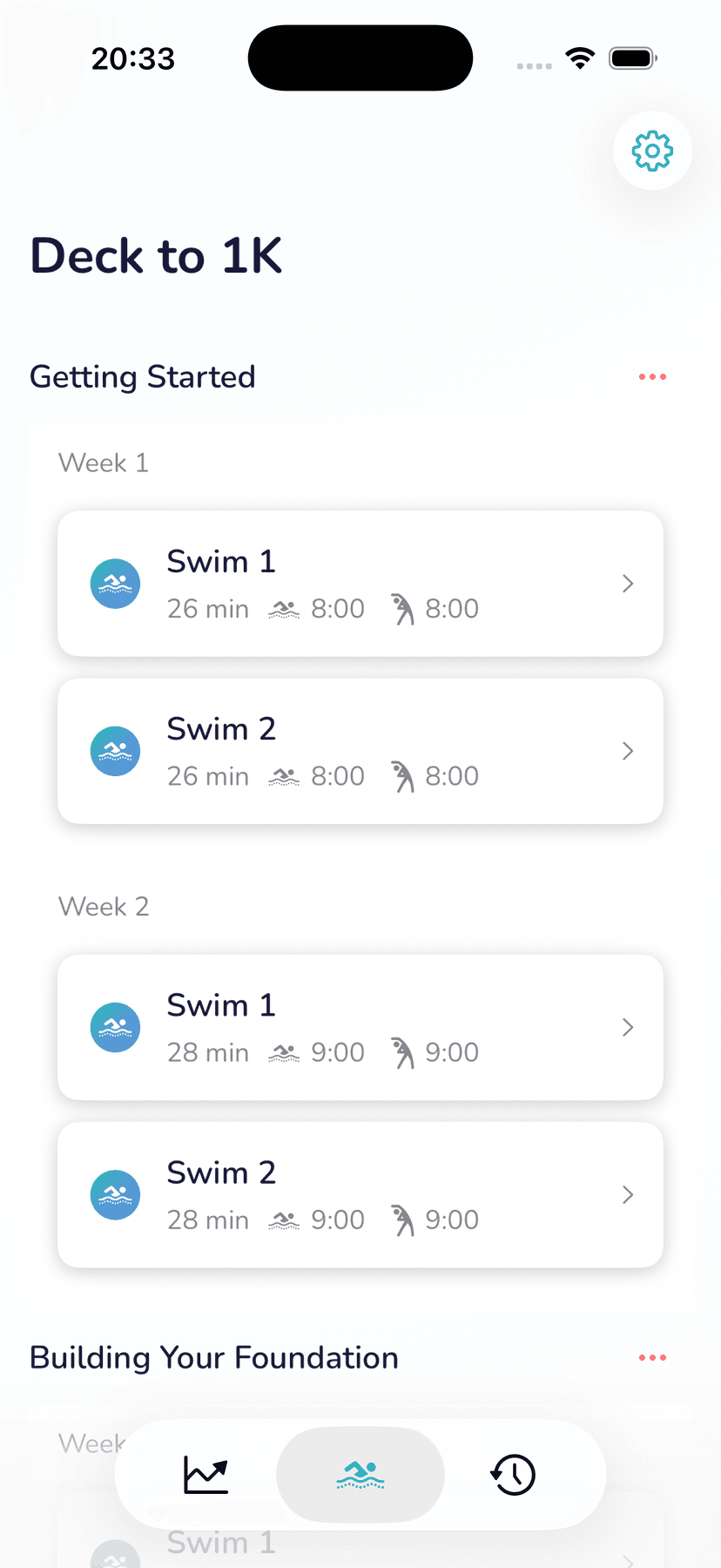Select the Getting Started section heading
721x1568 pixels.
142,376
